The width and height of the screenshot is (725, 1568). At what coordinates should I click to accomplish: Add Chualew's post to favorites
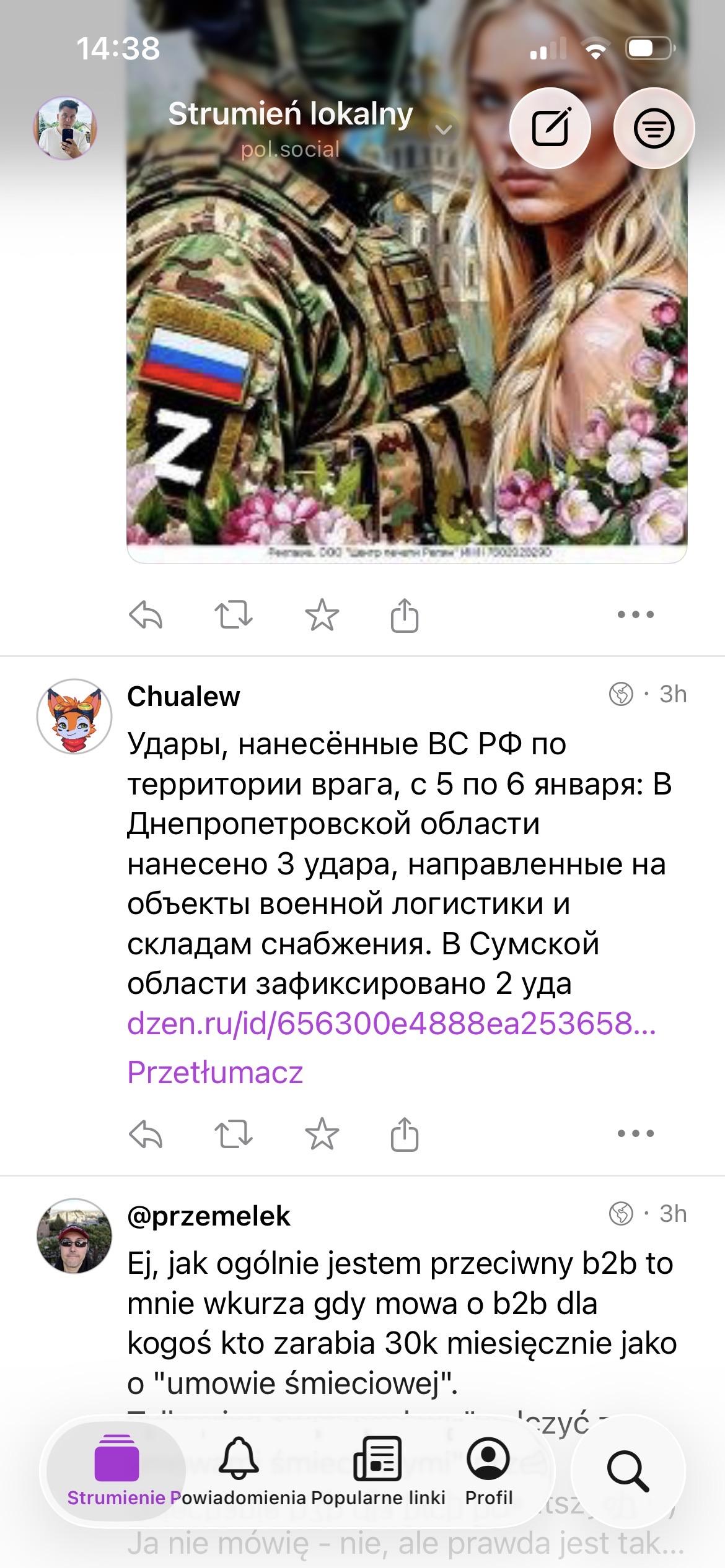tap(322, 1135)
